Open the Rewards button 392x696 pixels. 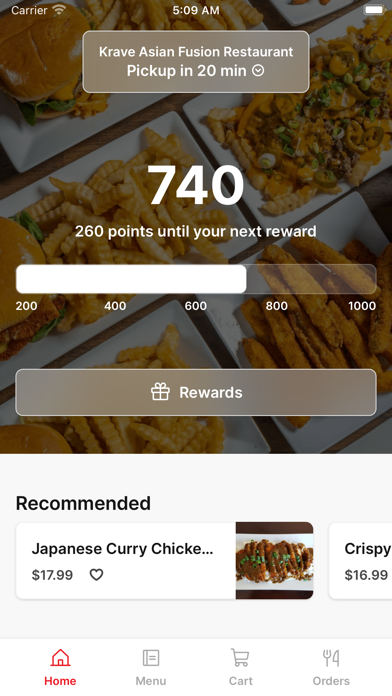tap(196, 392)
